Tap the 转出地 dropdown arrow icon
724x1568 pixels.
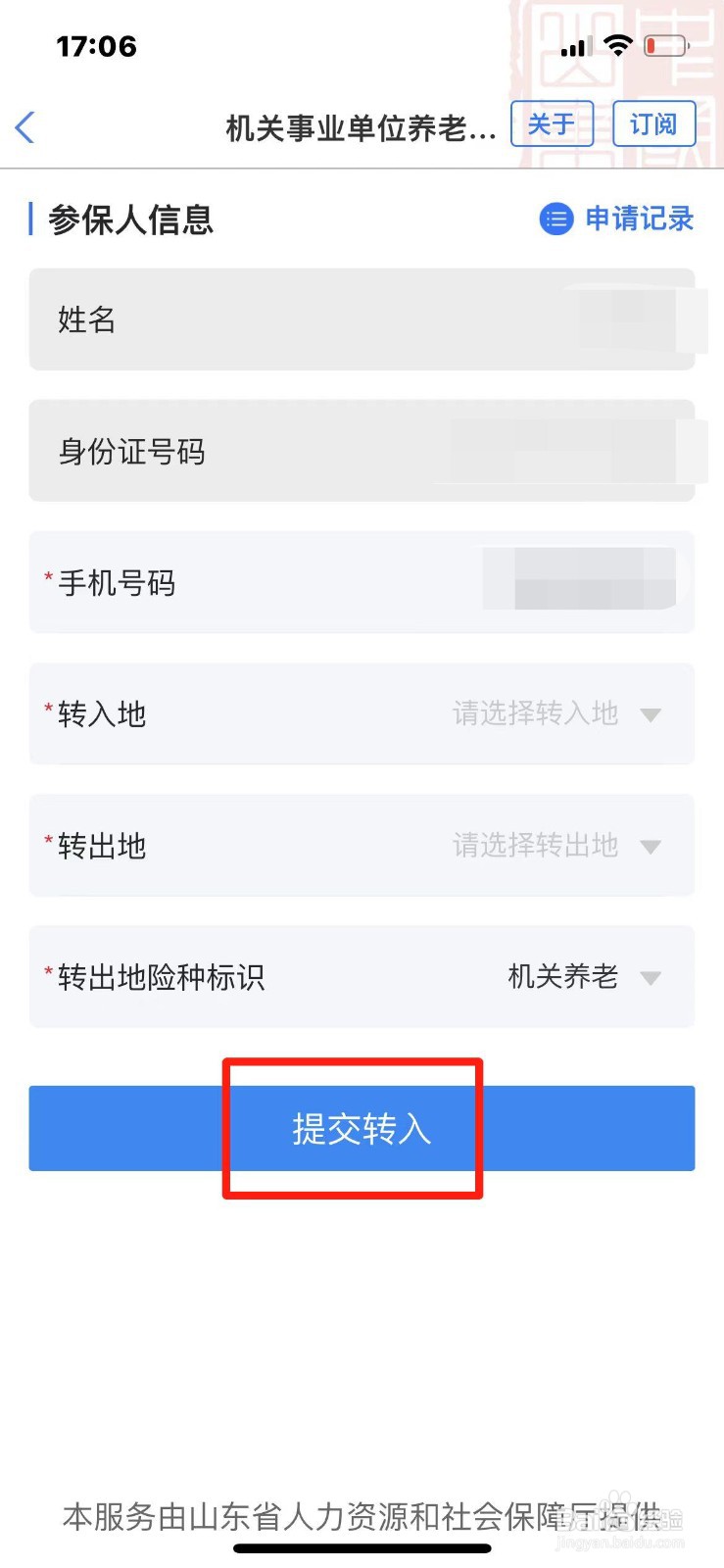[650, 847]
